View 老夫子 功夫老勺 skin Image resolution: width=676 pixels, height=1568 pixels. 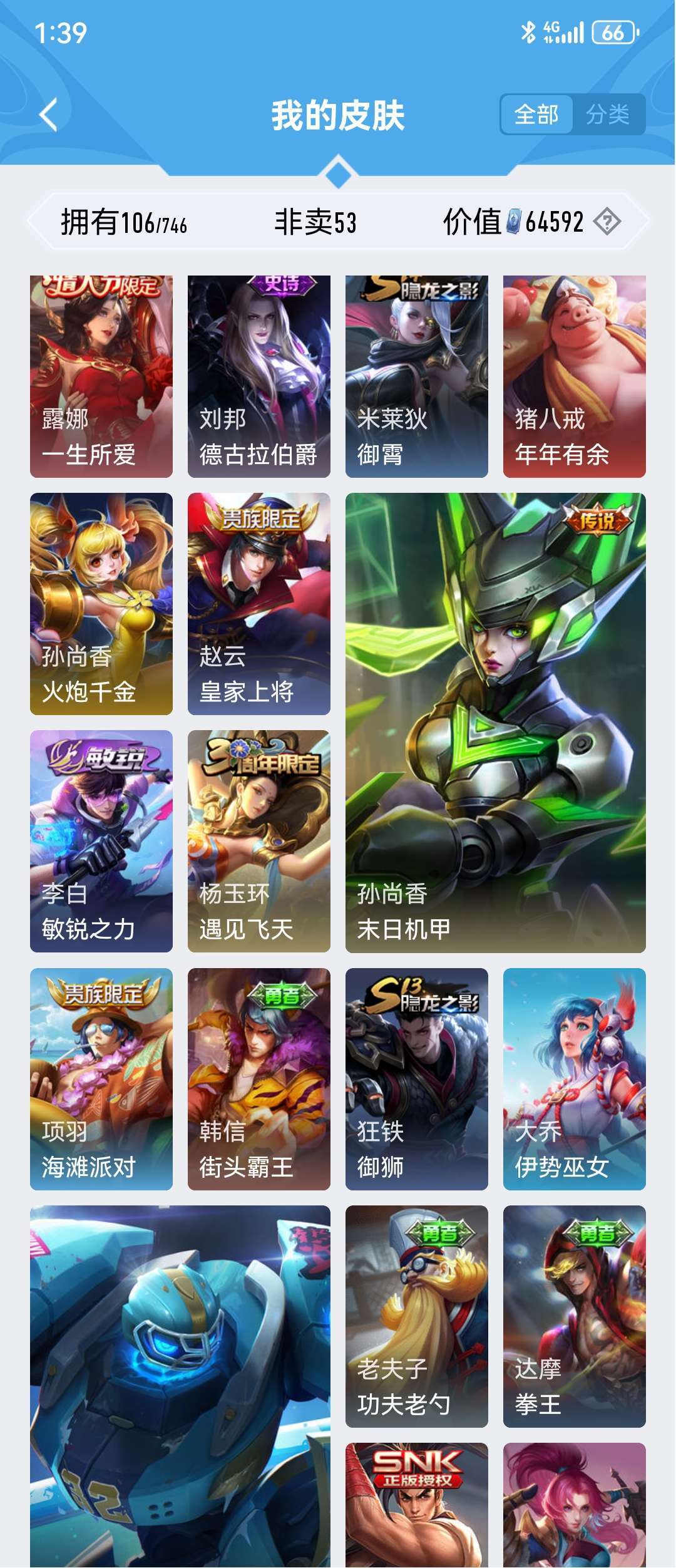417,1316
